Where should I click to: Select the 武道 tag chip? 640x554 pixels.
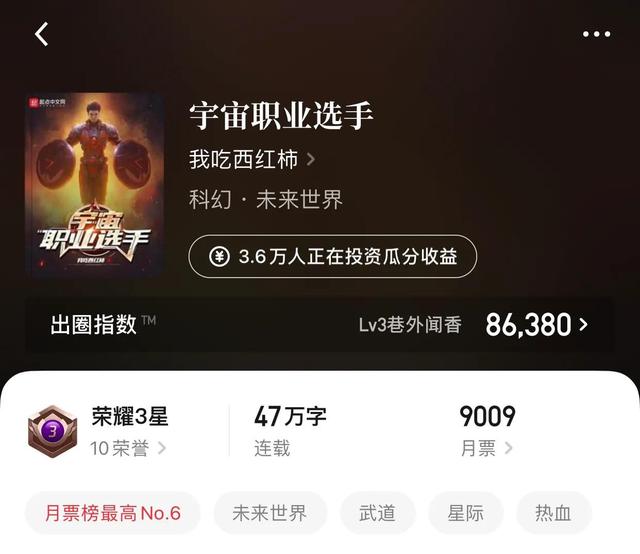click(377, 513)
